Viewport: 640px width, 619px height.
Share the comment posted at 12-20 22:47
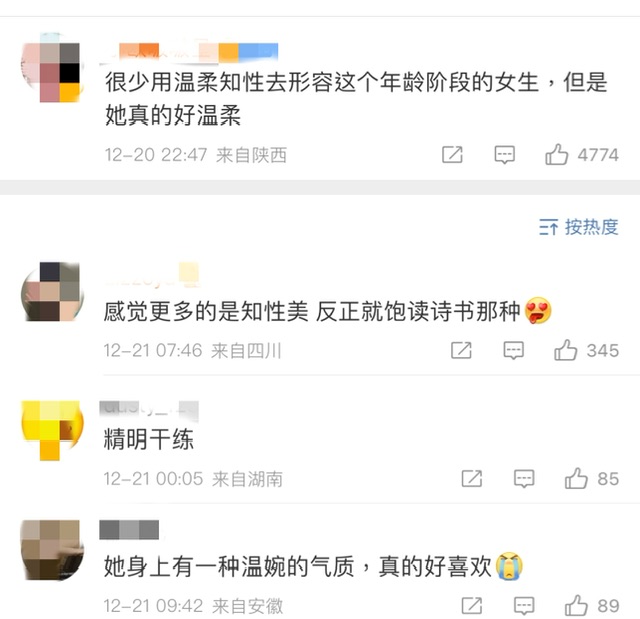452,155
